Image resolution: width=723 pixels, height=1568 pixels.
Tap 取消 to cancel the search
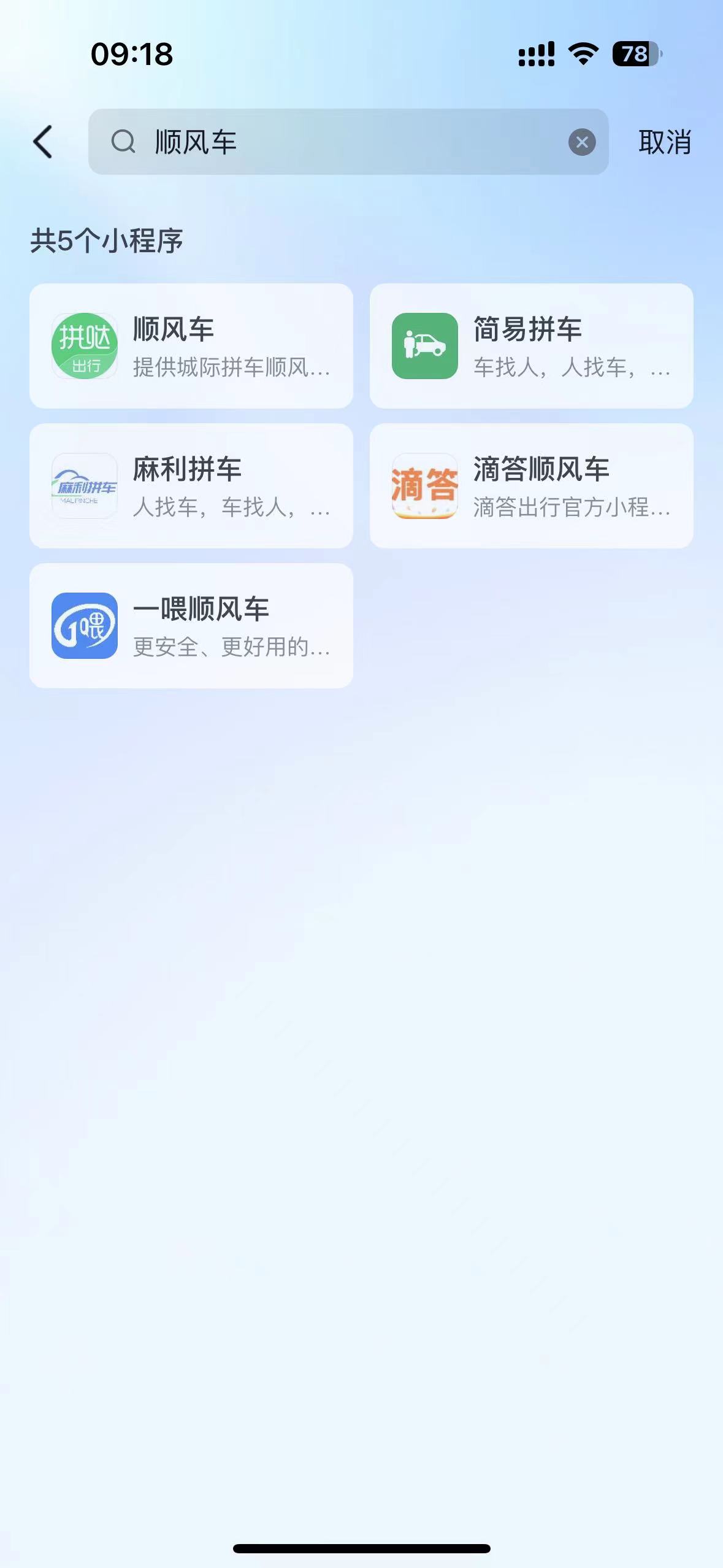point(665,142)
